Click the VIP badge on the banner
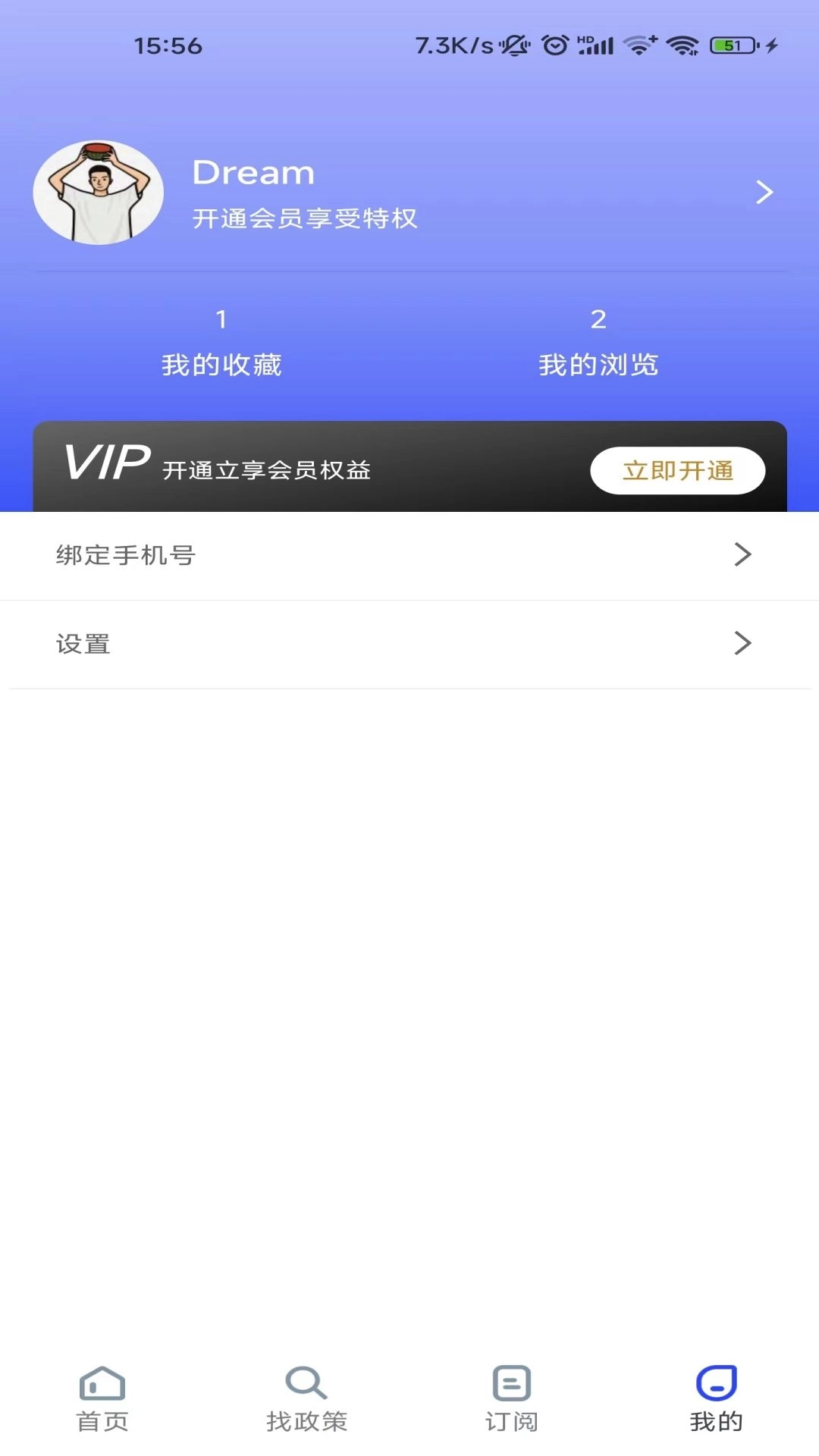This screenshot has height=1456, width=819. pos(106,463)
